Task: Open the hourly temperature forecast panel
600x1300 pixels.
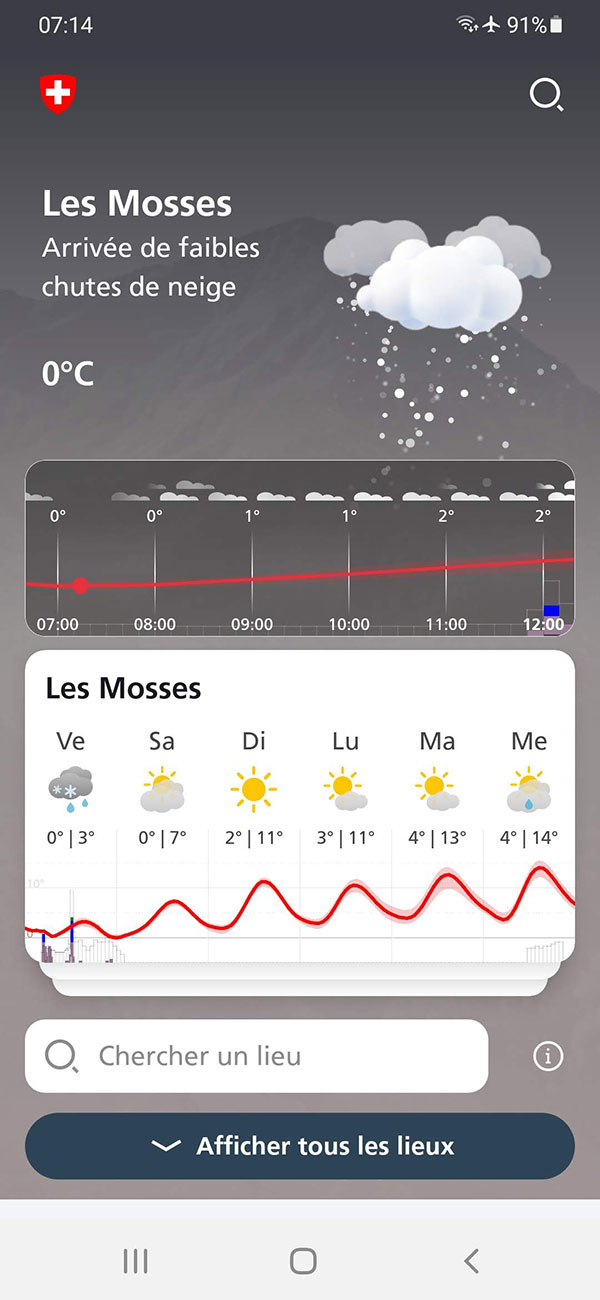Action: (300, 548)
